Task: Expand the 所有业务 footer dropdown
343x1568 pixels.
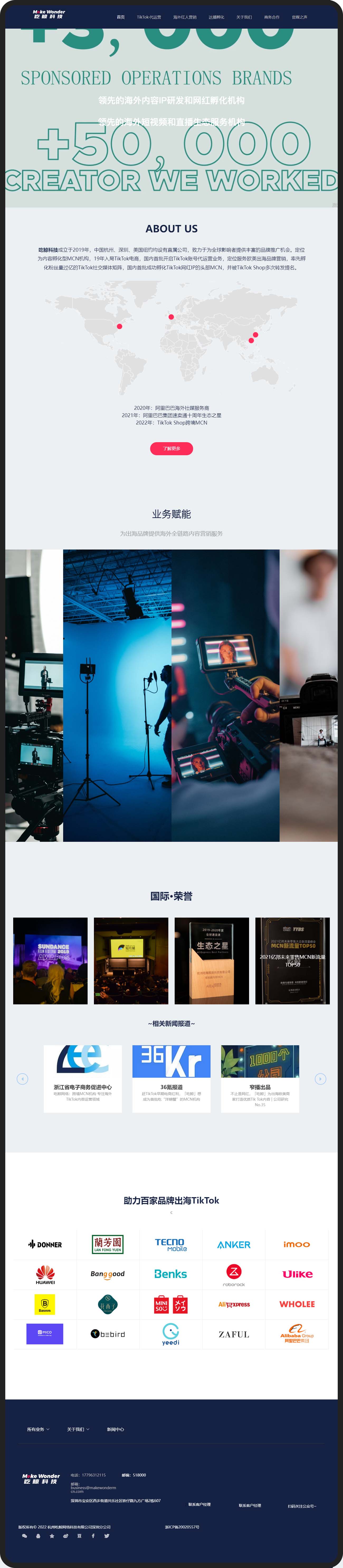Action: 38,1429
